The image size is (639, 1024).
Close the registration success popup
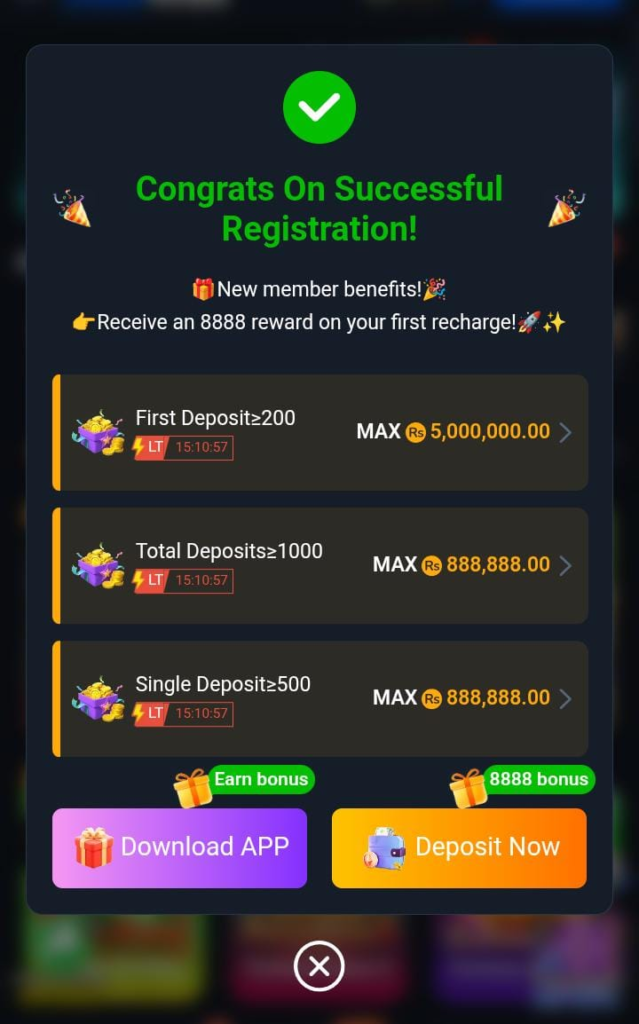click(319, 967)
